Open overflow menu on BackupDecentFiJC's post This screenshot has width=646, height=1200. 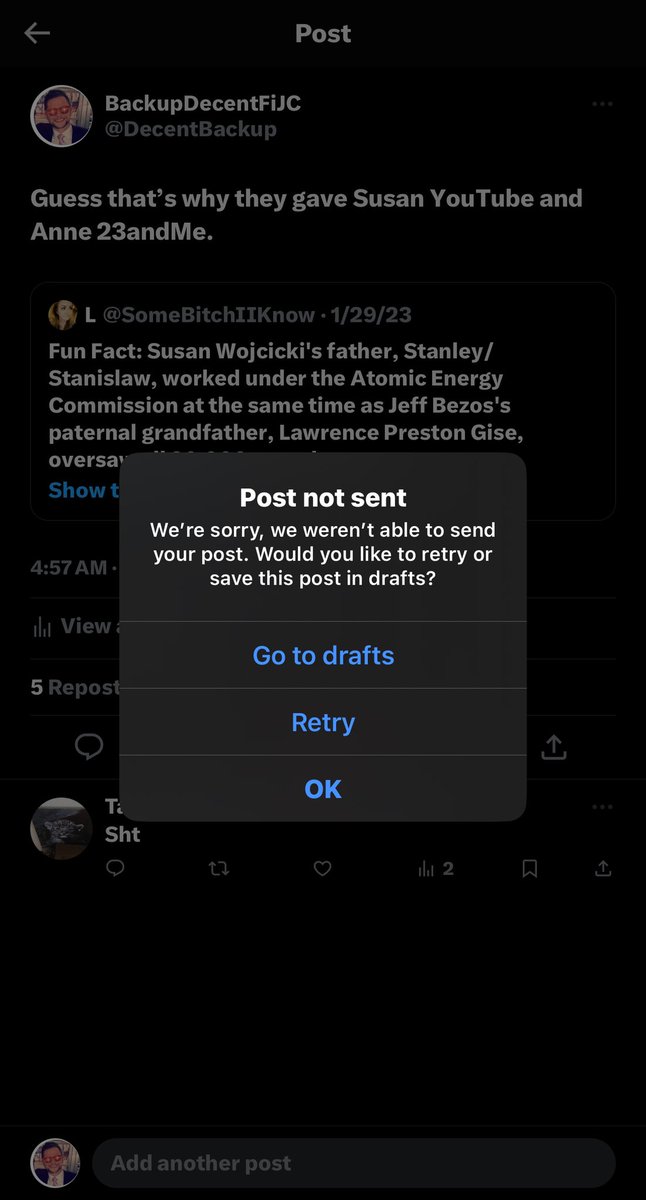(x=602, y=104)
